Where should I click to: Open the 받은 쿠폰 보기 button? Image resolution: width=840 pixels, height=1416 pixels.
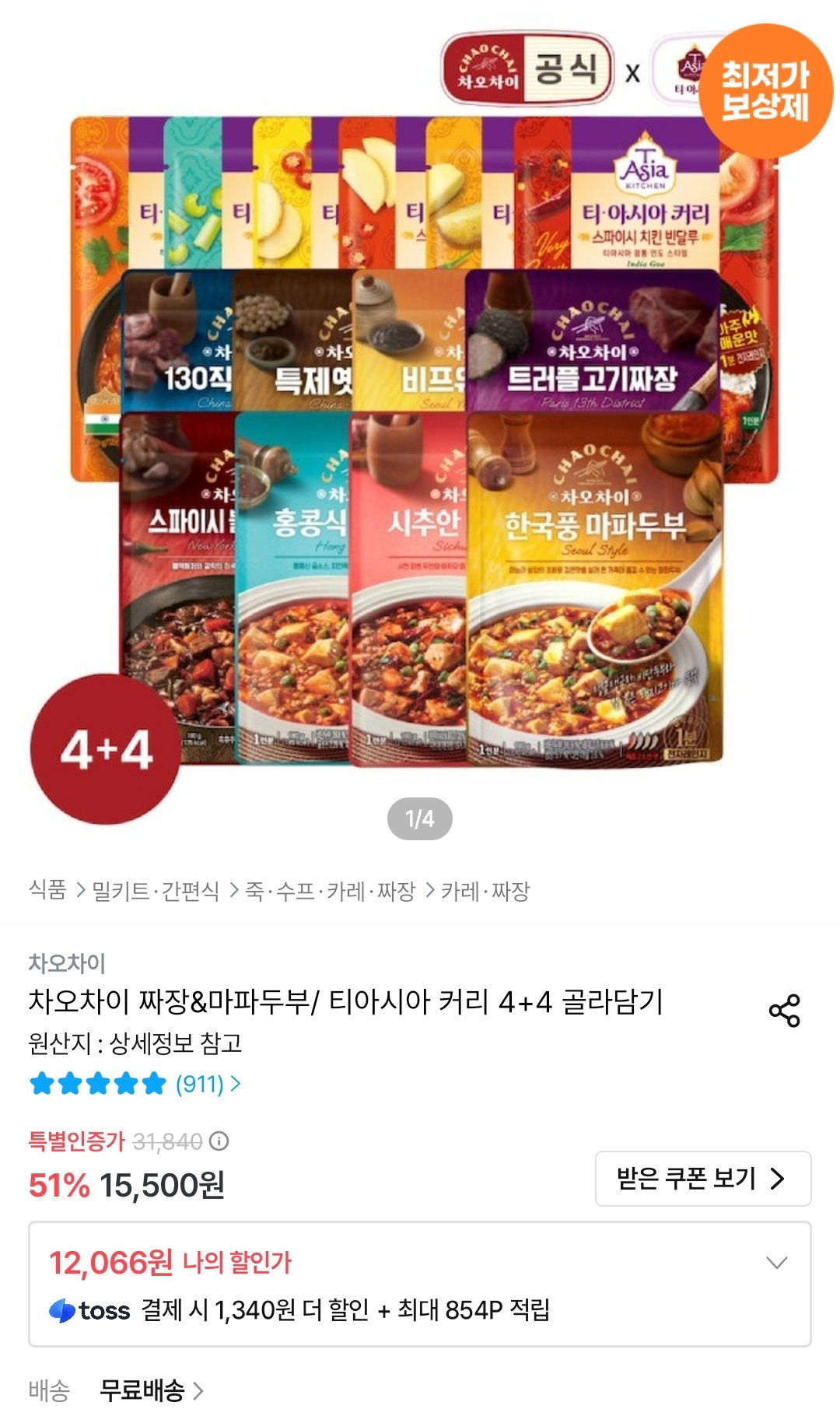tap(703, 1179)
